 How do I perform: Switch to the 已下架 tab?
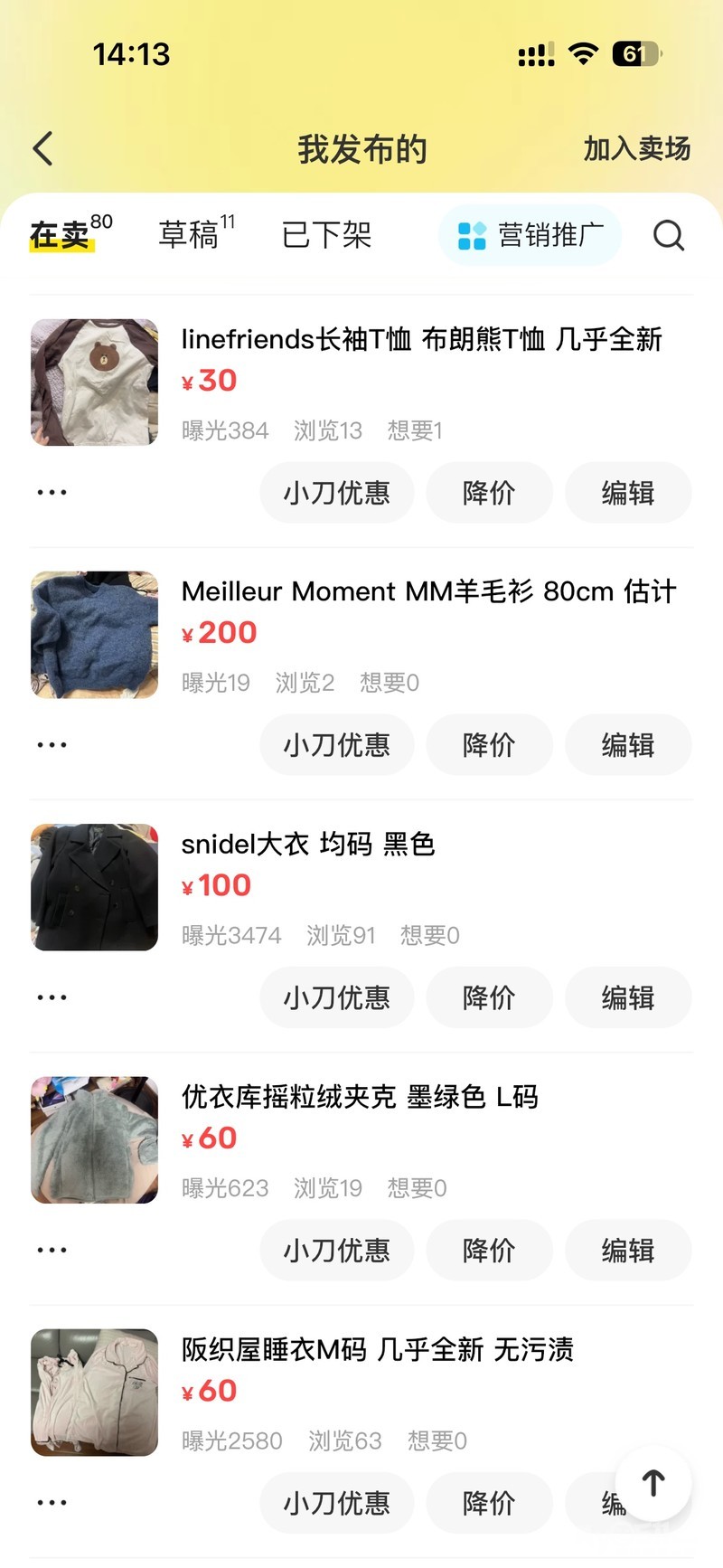pyautogui.click(x=326, y=235)
